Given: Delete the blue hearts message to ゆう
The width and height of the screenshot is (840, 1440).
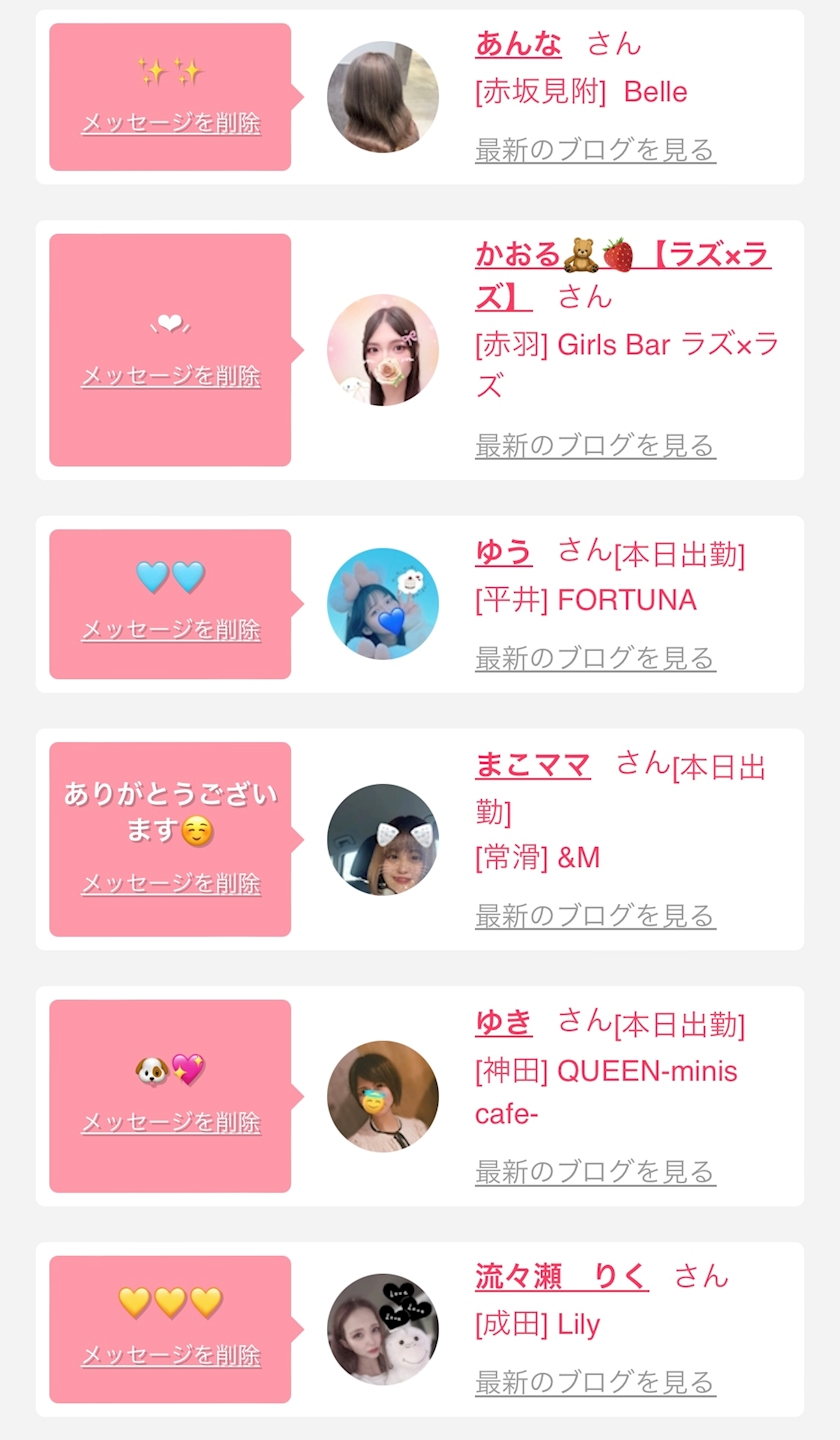Looking at the screenshot, I should click(x=171, y=629).
